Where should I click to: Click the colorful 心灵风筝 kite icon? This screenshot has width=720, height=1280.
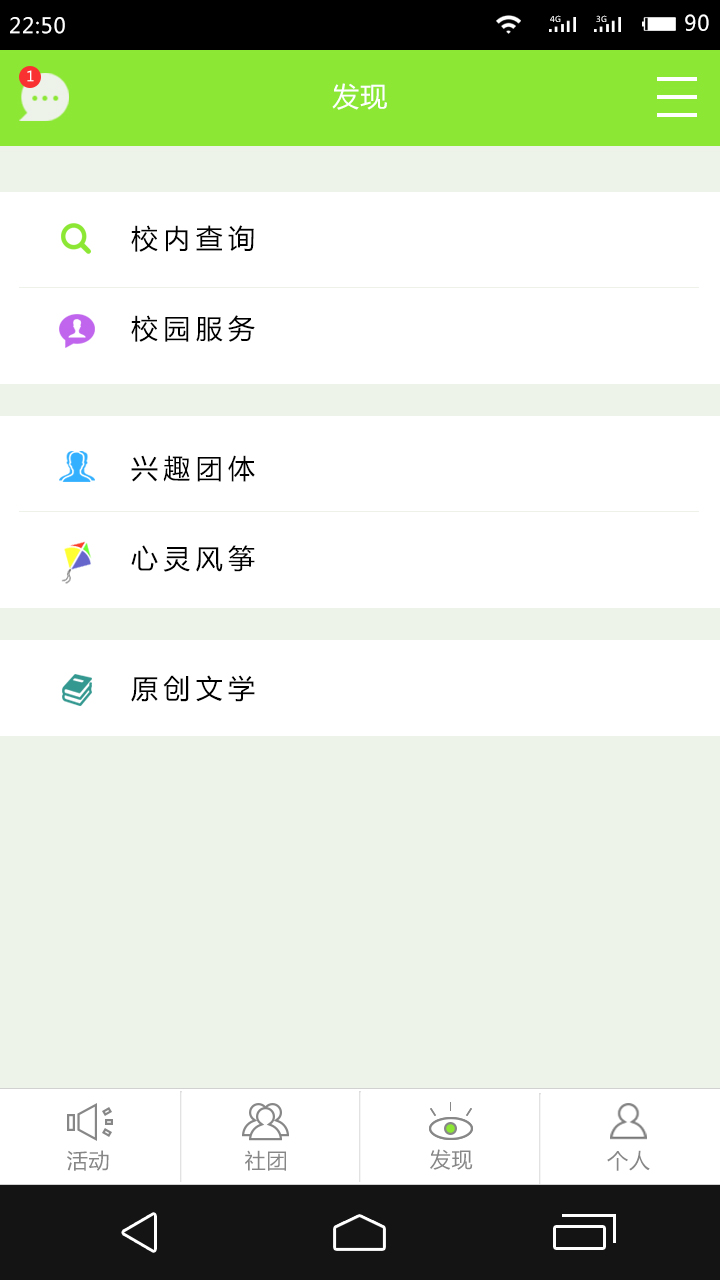(x=75, y=559)
